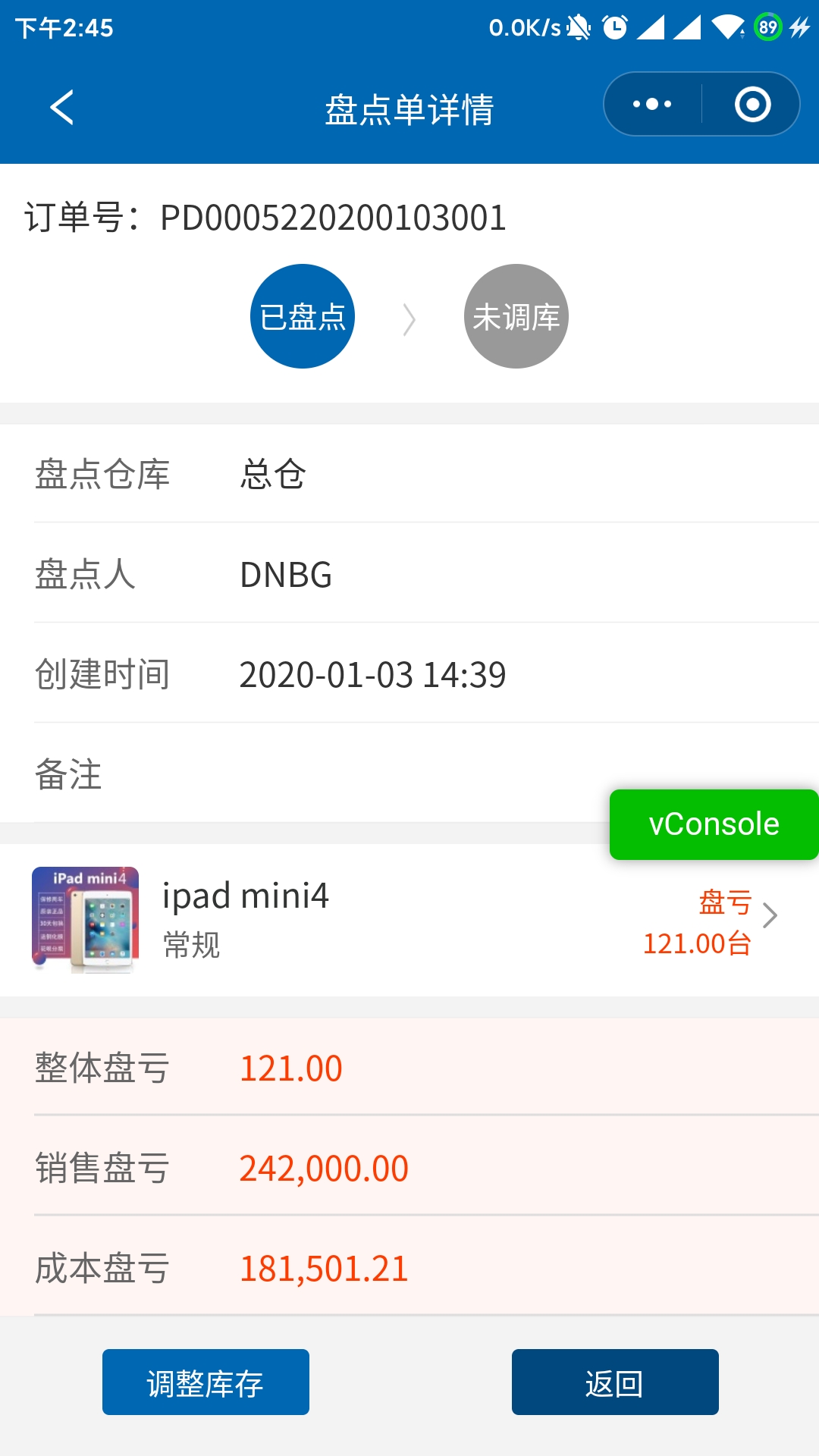Open the ipad mini4 item details
The width and height of the screenshot is (819, 1456).
(x=409, y=919)
